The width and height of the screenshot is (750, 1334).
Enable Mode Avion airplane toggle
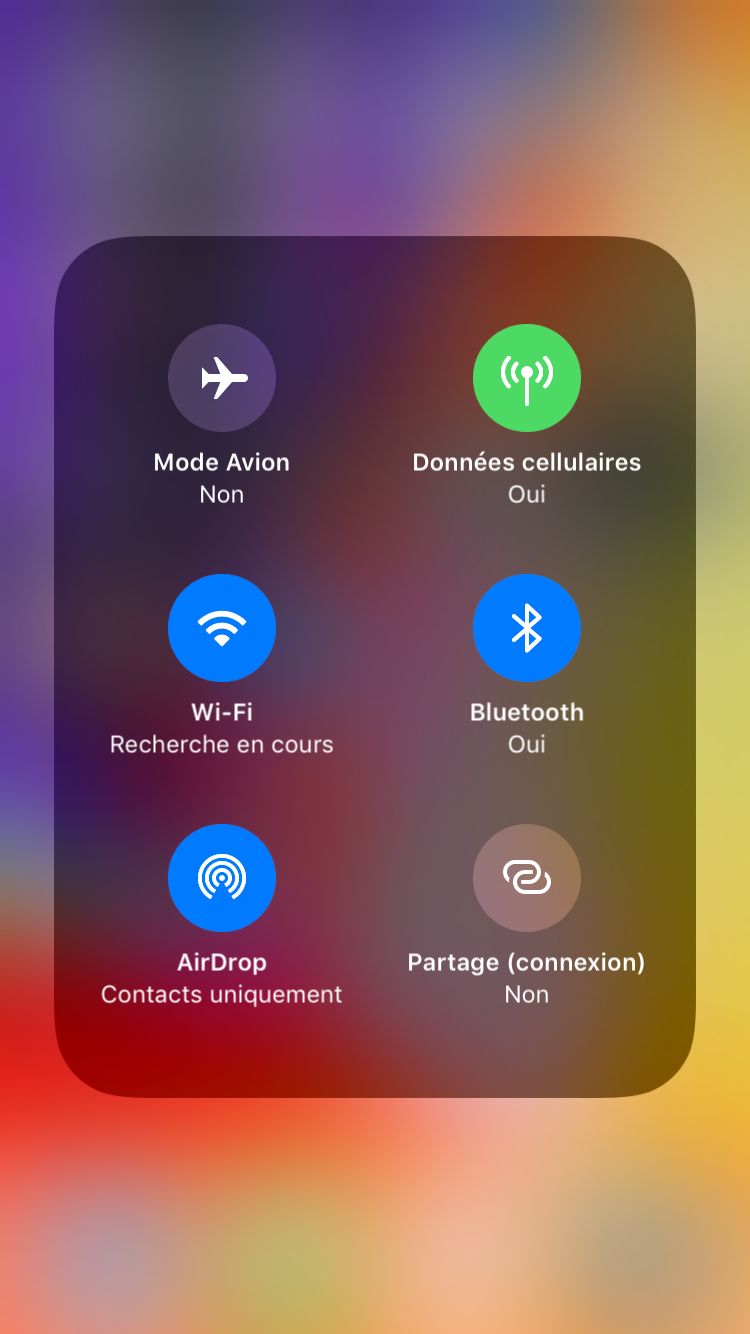tap(222, 378)
